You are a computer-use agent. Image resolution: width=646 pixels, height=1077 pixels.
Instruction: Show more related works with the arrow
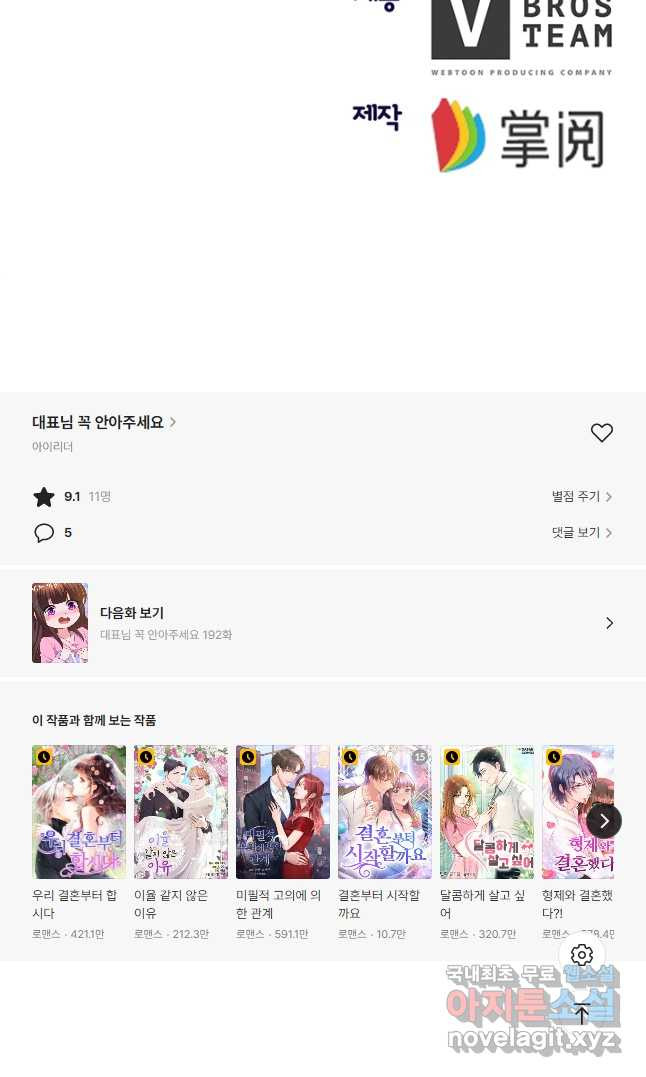click(x=604, y=821)
